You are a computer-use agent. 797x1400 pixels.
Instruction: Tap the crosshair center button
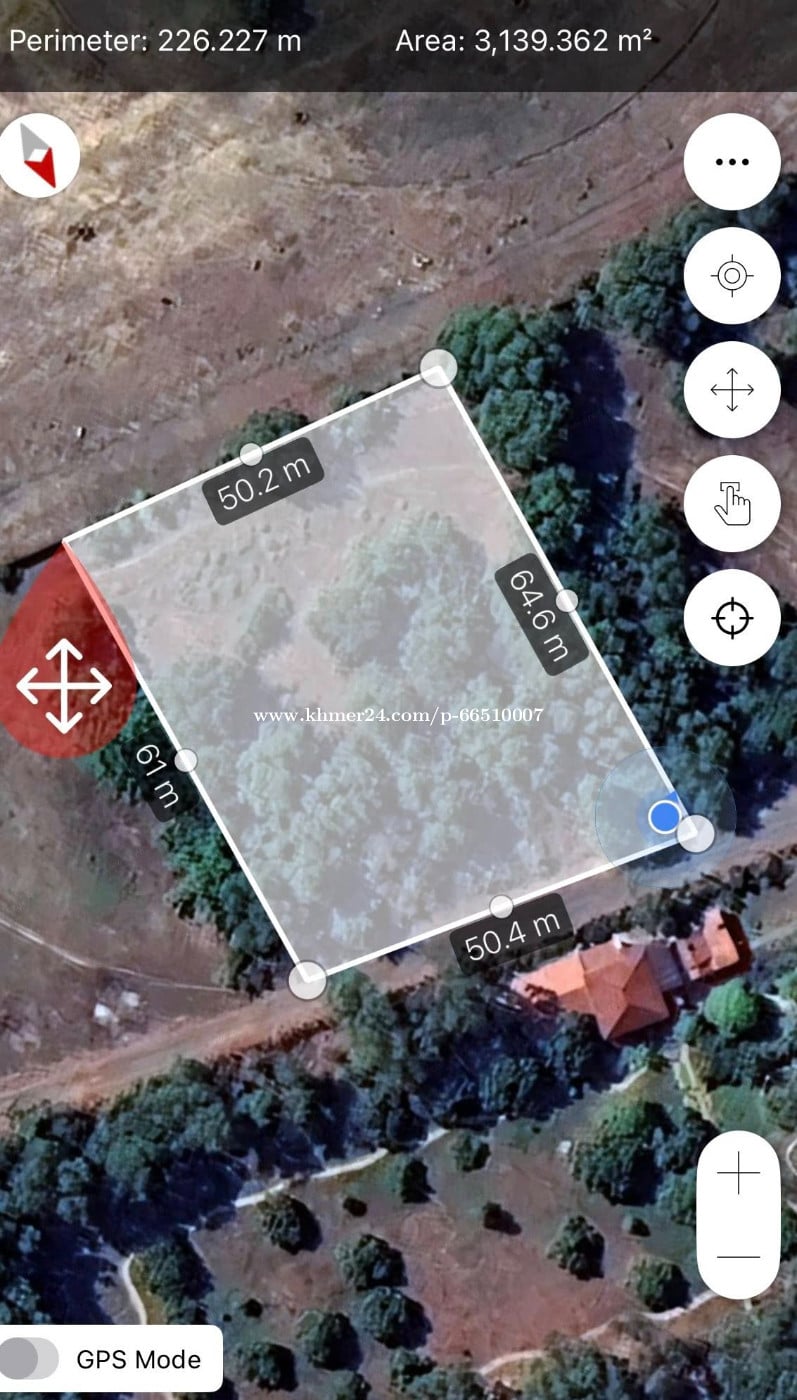[732, 617]
